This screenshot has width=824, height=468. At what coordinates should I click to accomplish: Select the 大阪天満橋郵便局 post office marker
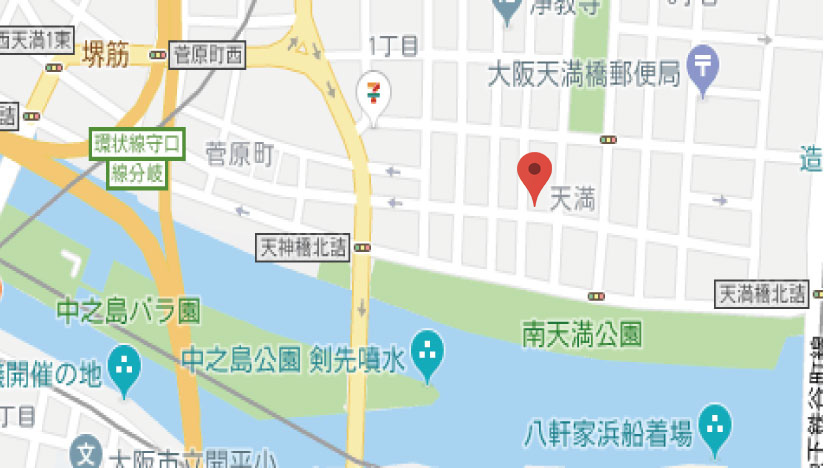(705, 70)
